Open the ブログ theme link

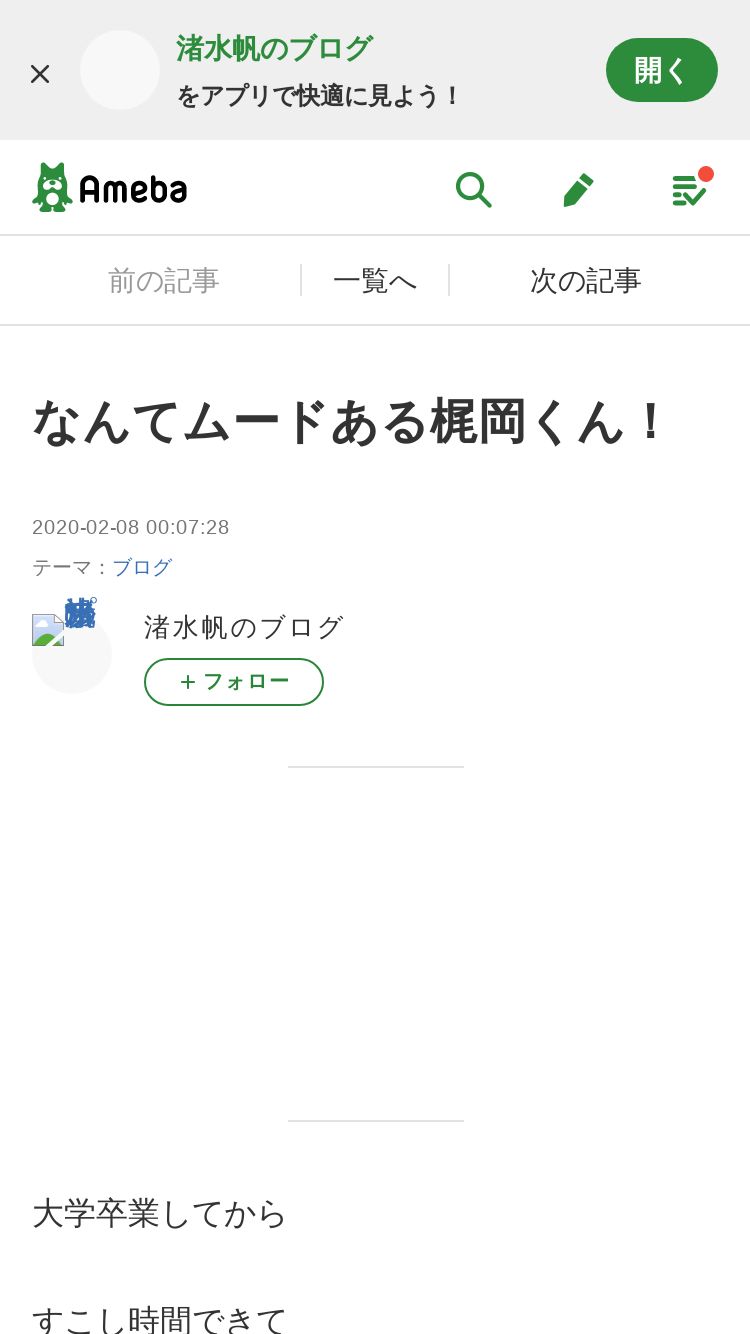[142, 568]
